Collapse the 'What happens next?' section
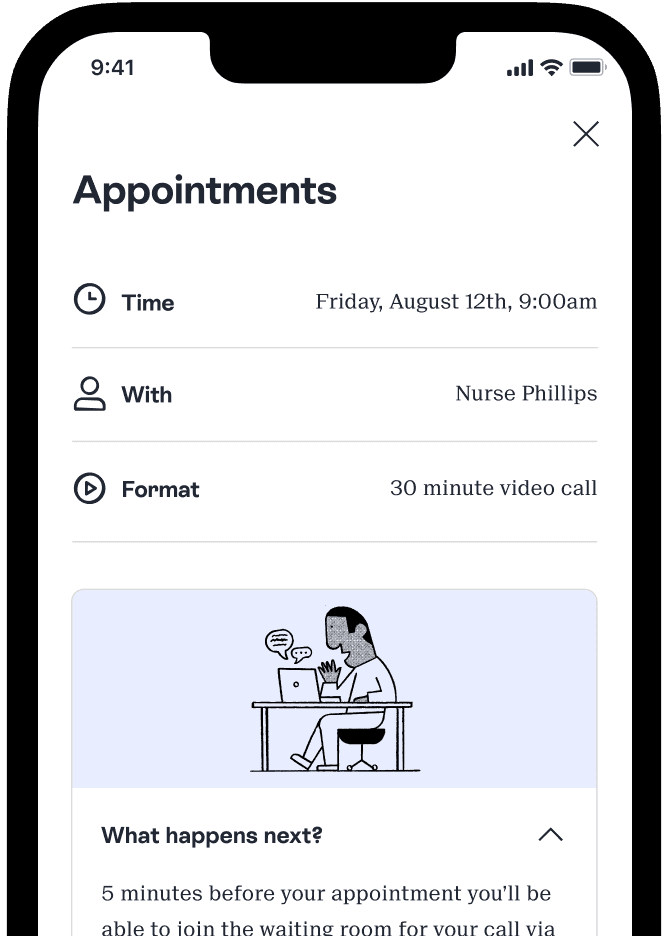This screenshot has height=936, width=664. tap(550, 834)
